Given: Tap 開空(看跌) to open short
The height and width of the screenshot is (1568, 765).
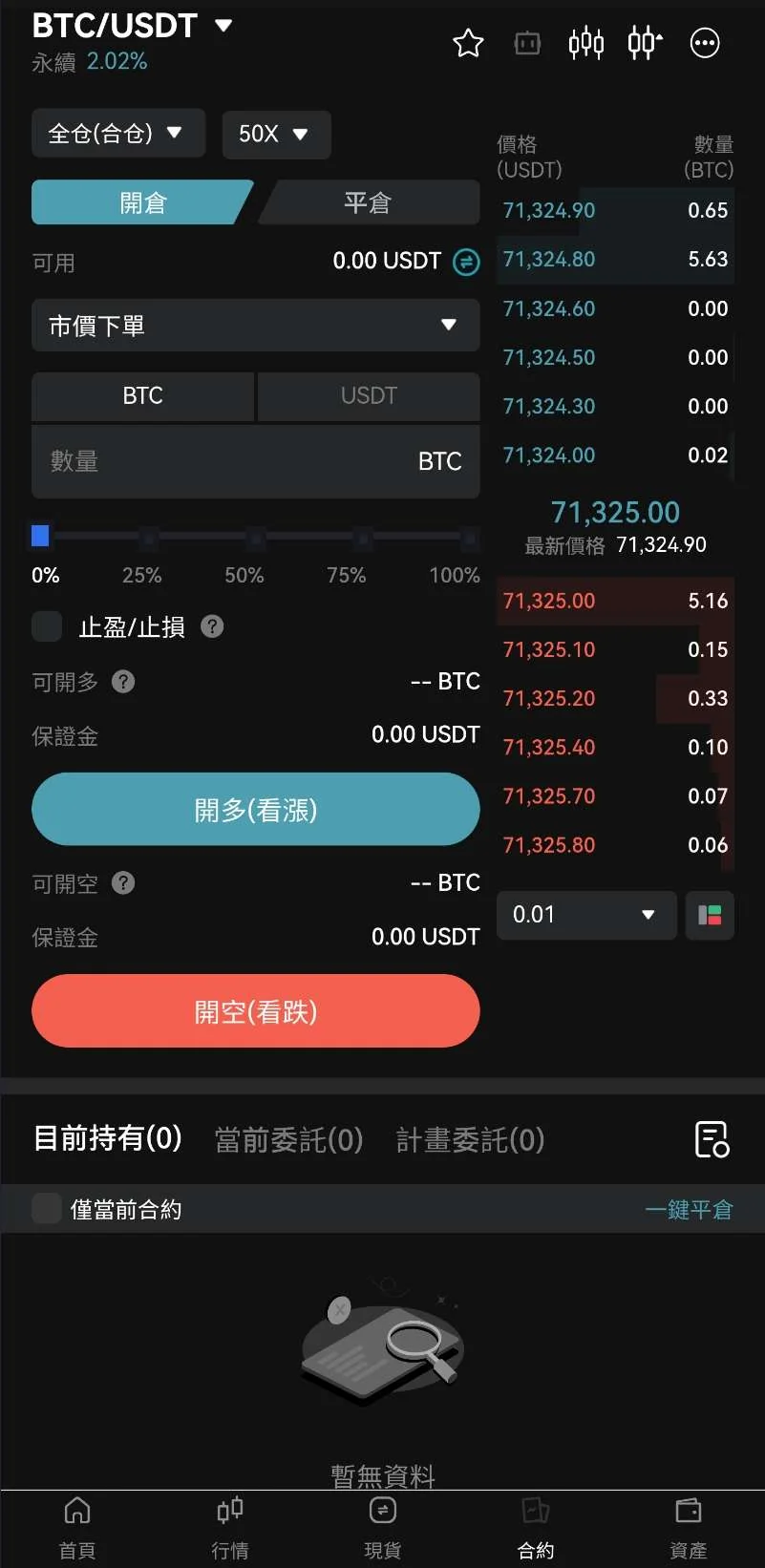Looking at the screenshot, I should [255, 1011].
